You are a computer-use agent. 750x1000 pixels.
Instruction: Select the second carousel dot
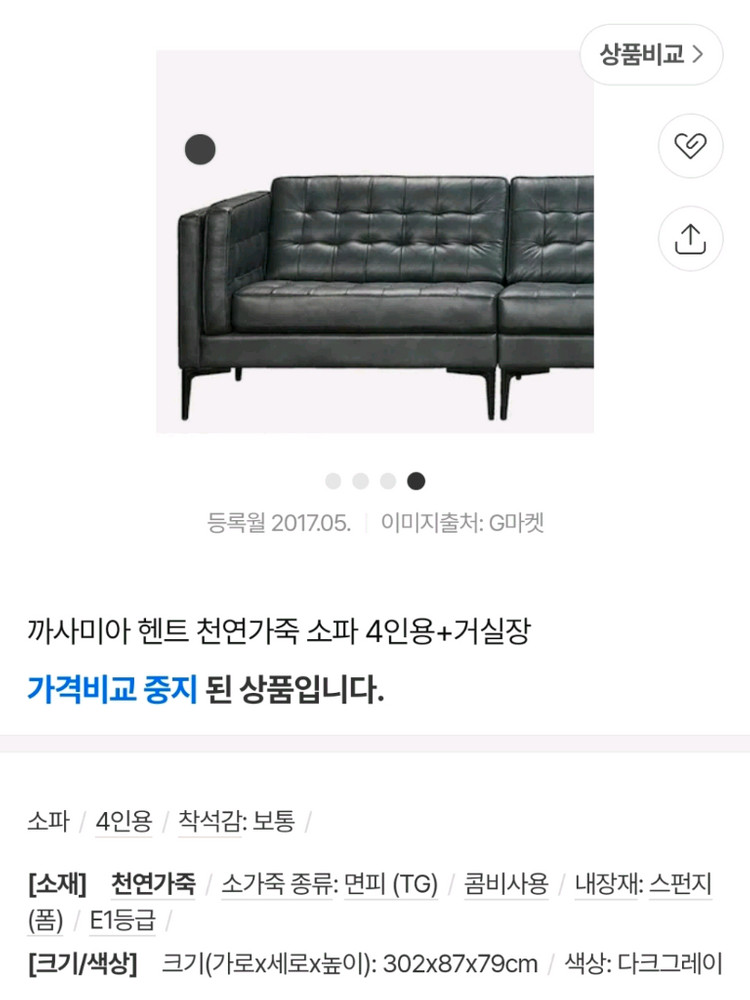click(x=362, y=481)
